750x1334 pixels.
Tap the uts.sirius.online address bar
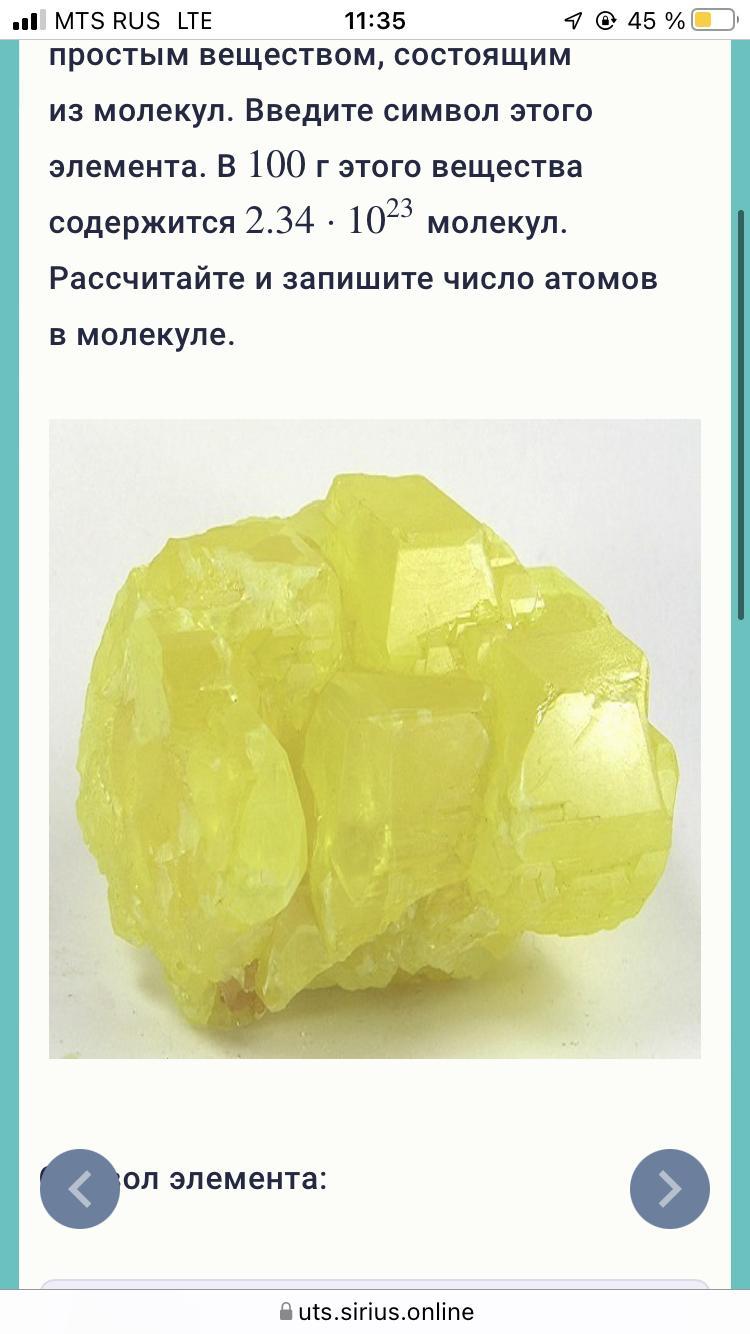coord(375,1311)
